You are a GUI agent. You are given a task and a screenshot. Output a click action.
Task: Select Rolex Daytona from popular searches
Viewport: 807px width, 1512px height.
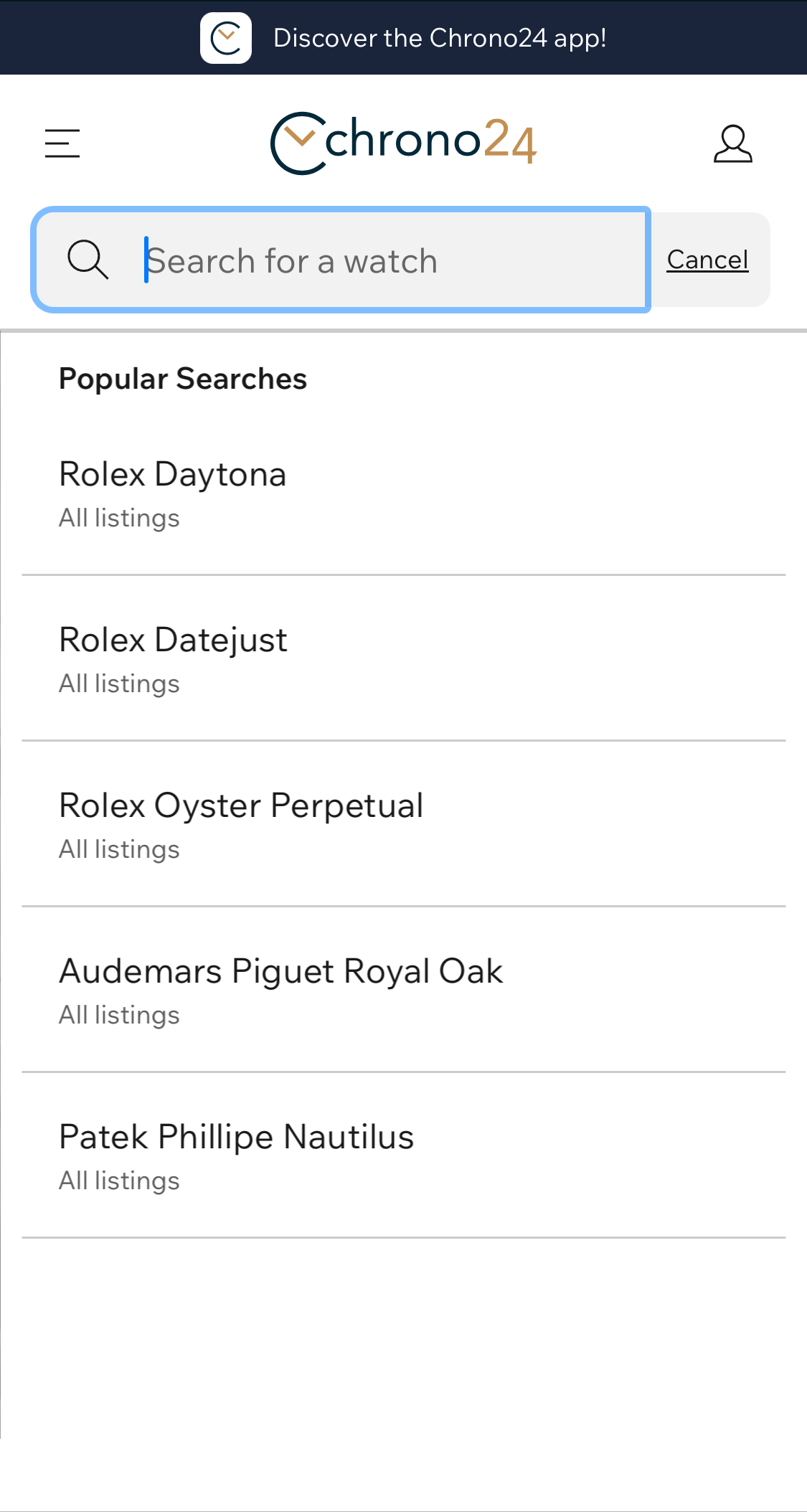tap(173, 474)
